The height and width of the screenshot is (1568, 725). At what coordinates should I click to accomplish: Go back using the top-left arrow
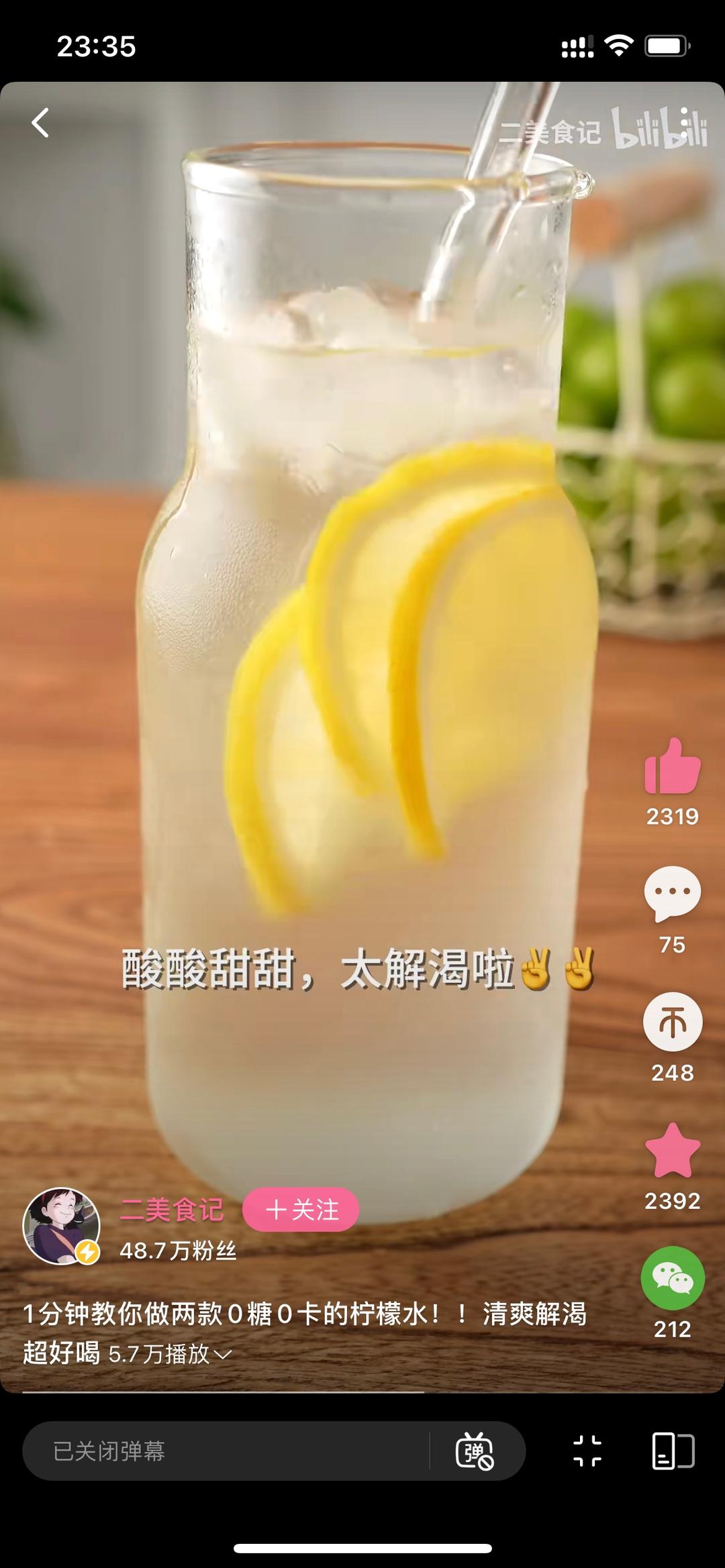tap(41, 123)
